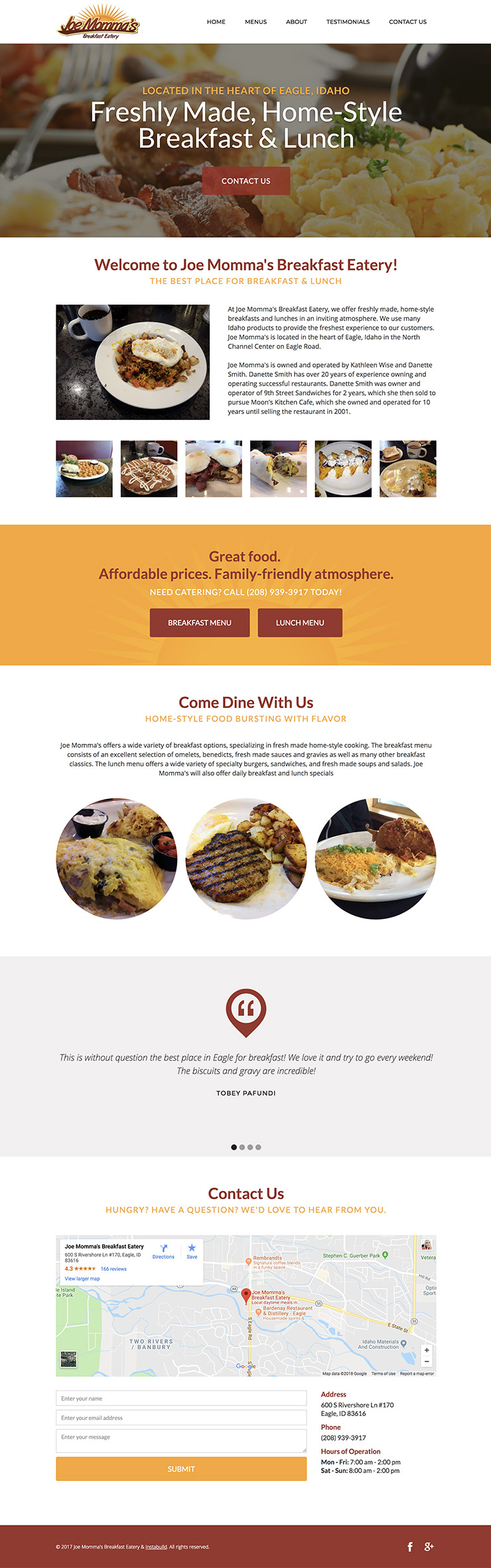Show the second testimonial slide dot
The width and height of the screenshot is (491, 1568).
(x=242, y=1147)
